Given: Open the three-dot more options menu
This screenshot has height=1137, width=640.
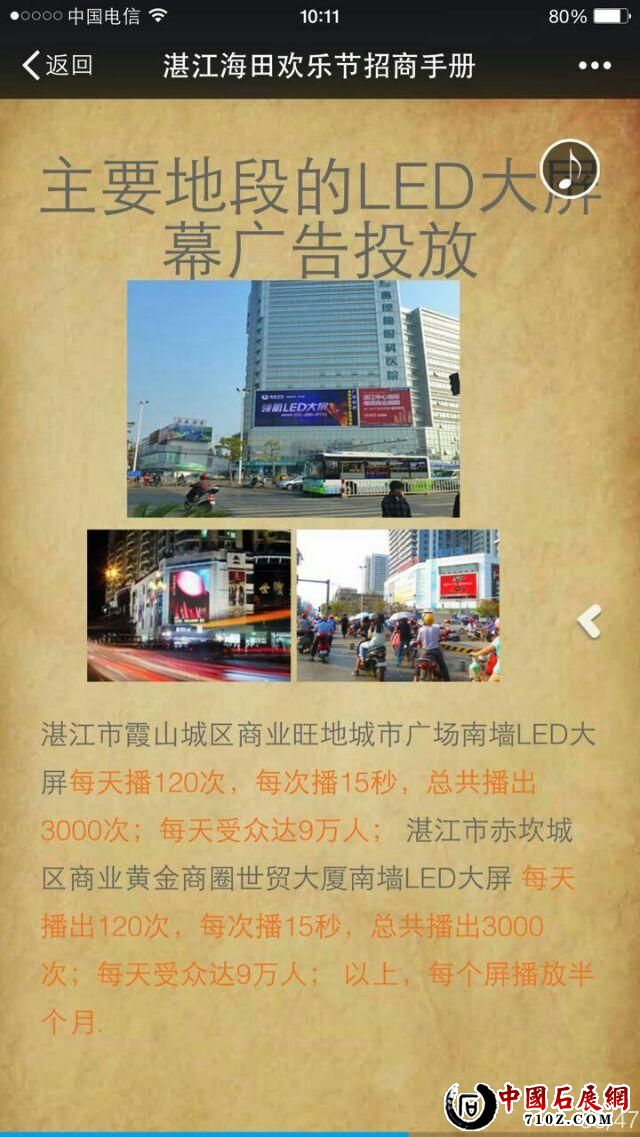Looking at the screenshot, I should point(594,66).
